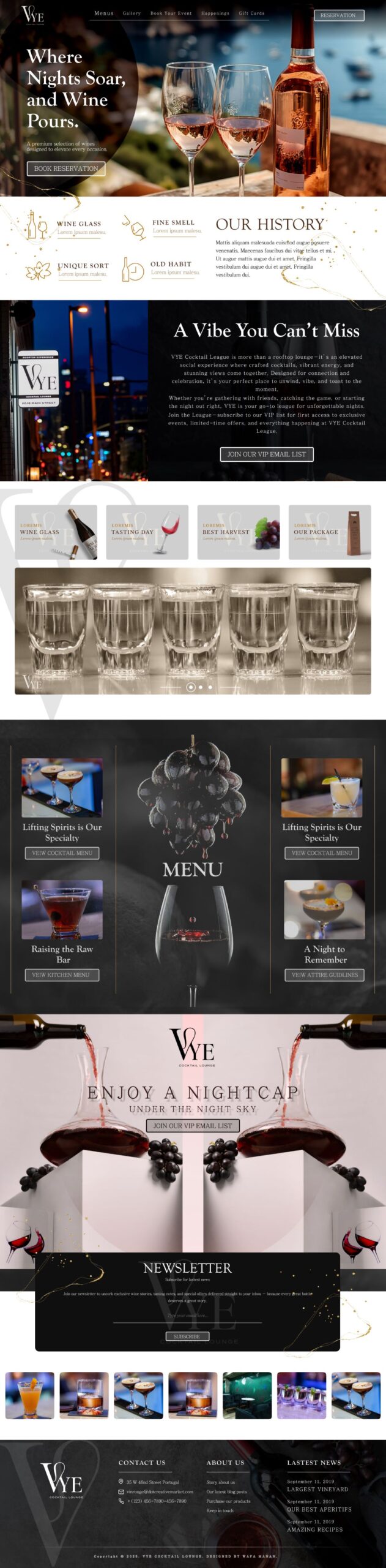Screen dimensions: 386x1568
Task: Tap the RESERVATION button in the header
Action: 338,15
